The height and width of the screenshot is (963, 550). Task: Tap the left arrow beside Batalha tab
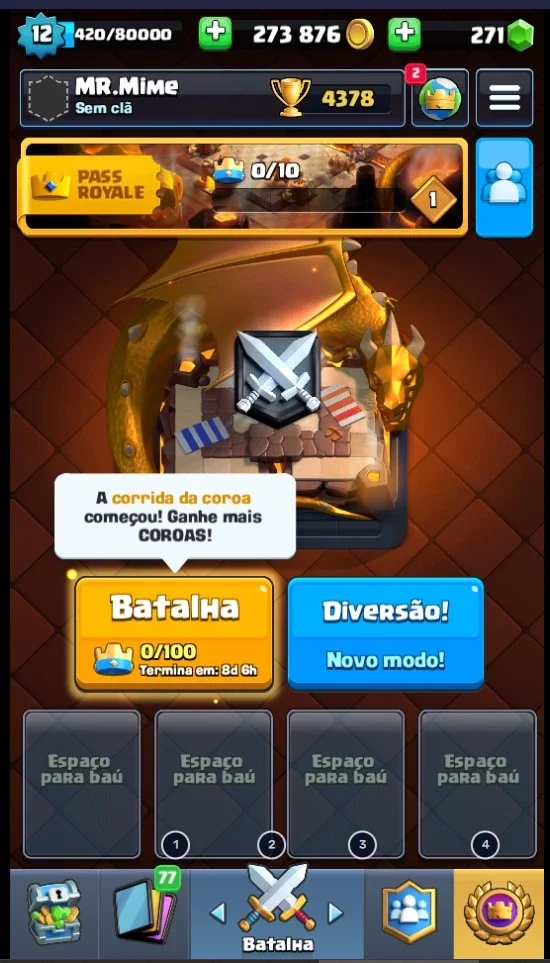coord(218,913)
